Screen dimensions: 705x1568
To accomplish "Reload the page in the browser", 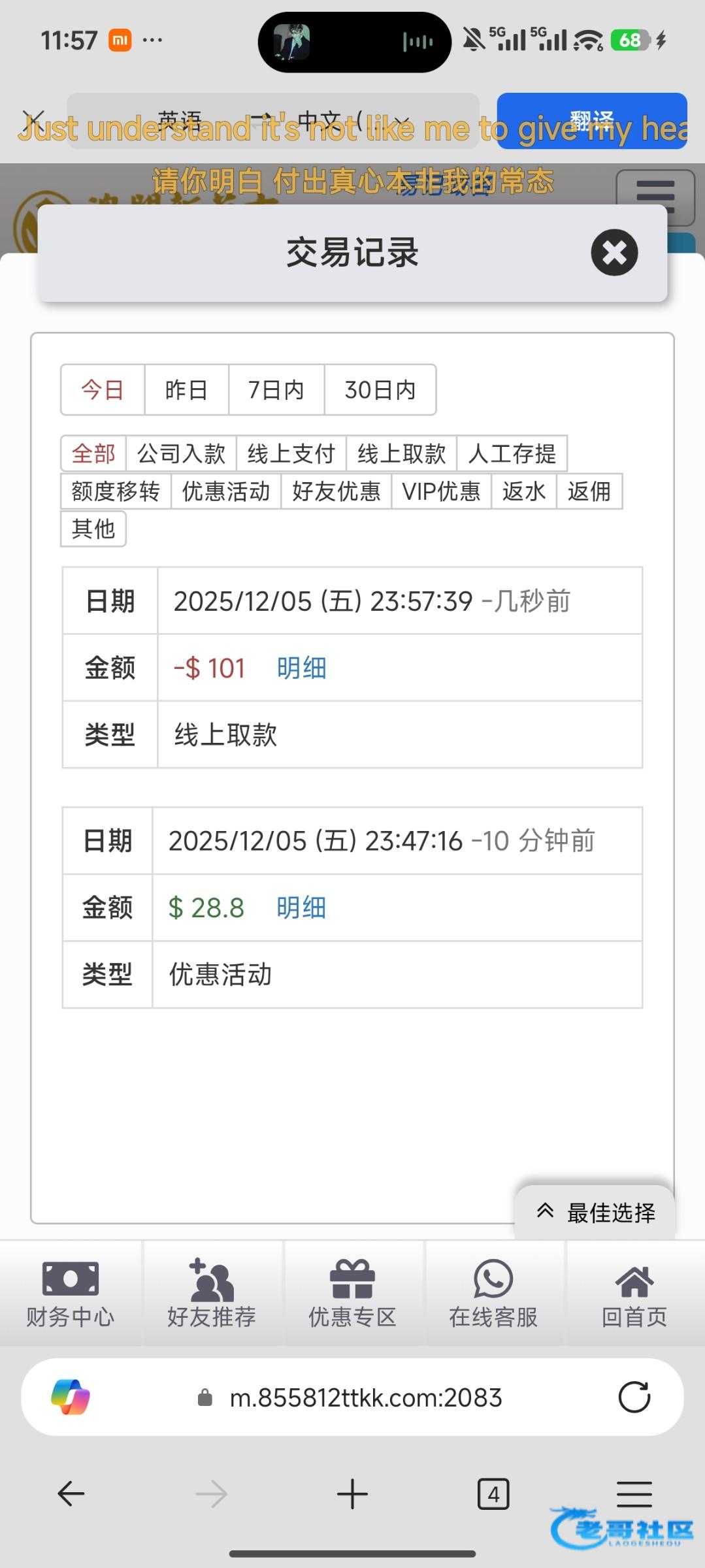I will [x=634, y=1397].
